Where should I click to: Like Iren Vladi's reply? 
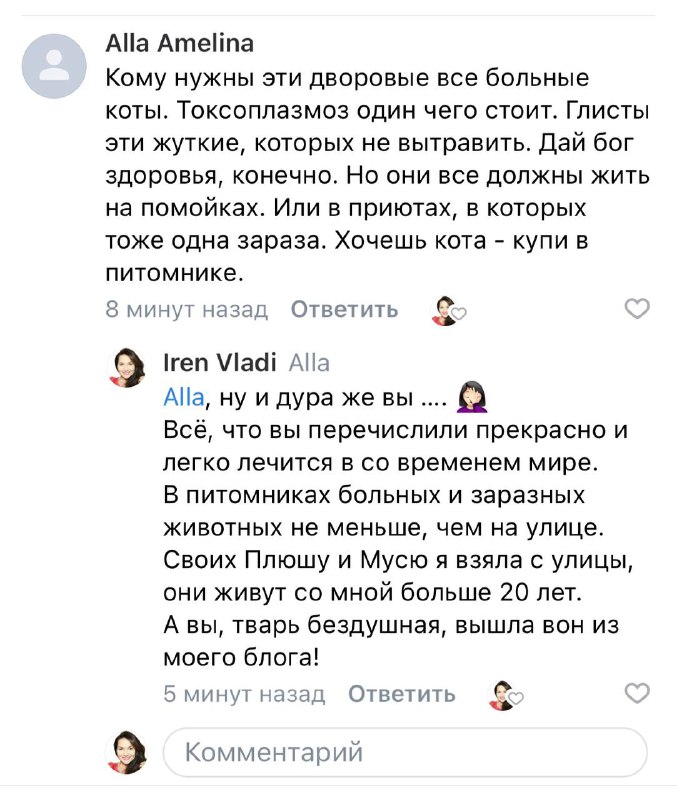(x=637, y=693)
